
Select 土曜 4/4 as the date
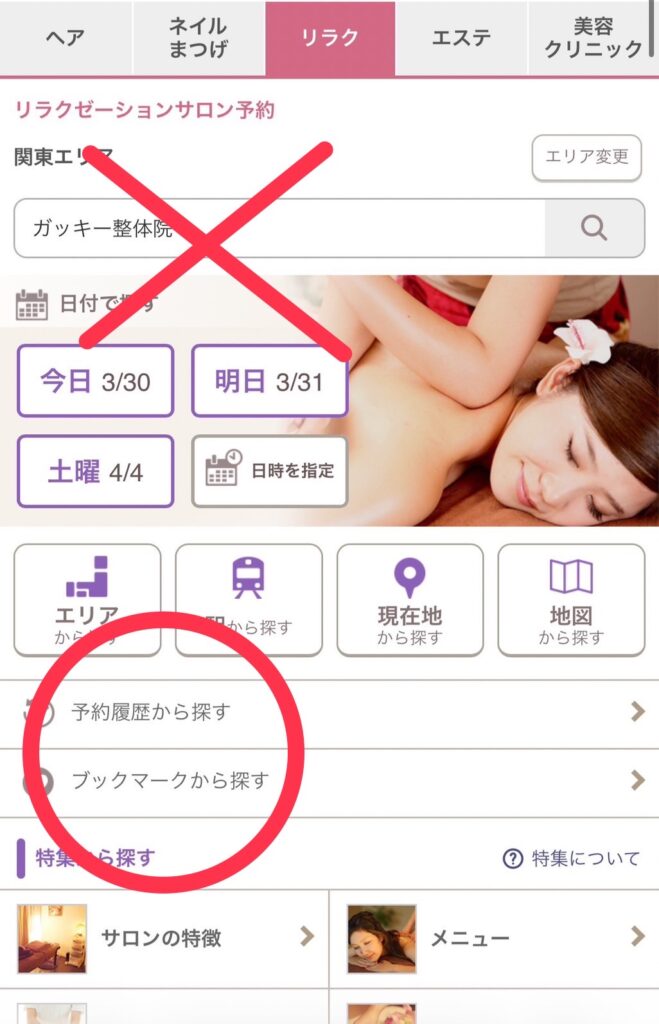tap(95, 471)
